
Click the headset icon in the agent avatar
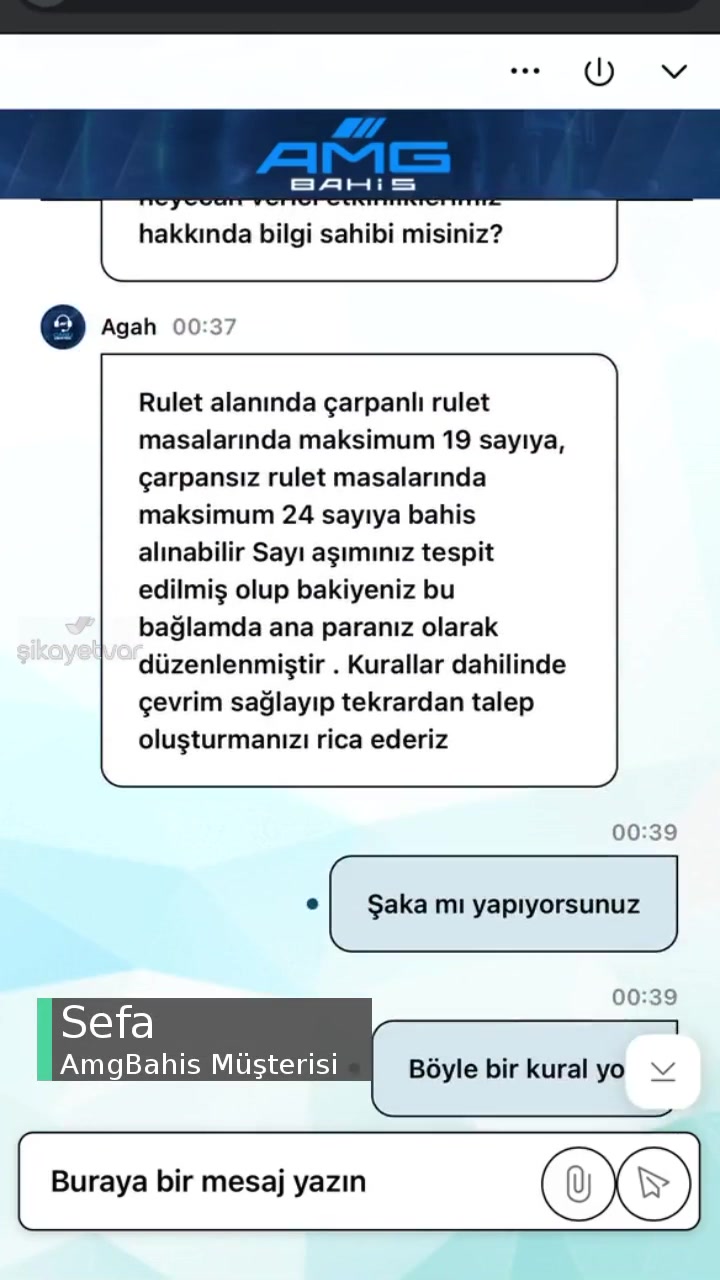coord(62,326)
